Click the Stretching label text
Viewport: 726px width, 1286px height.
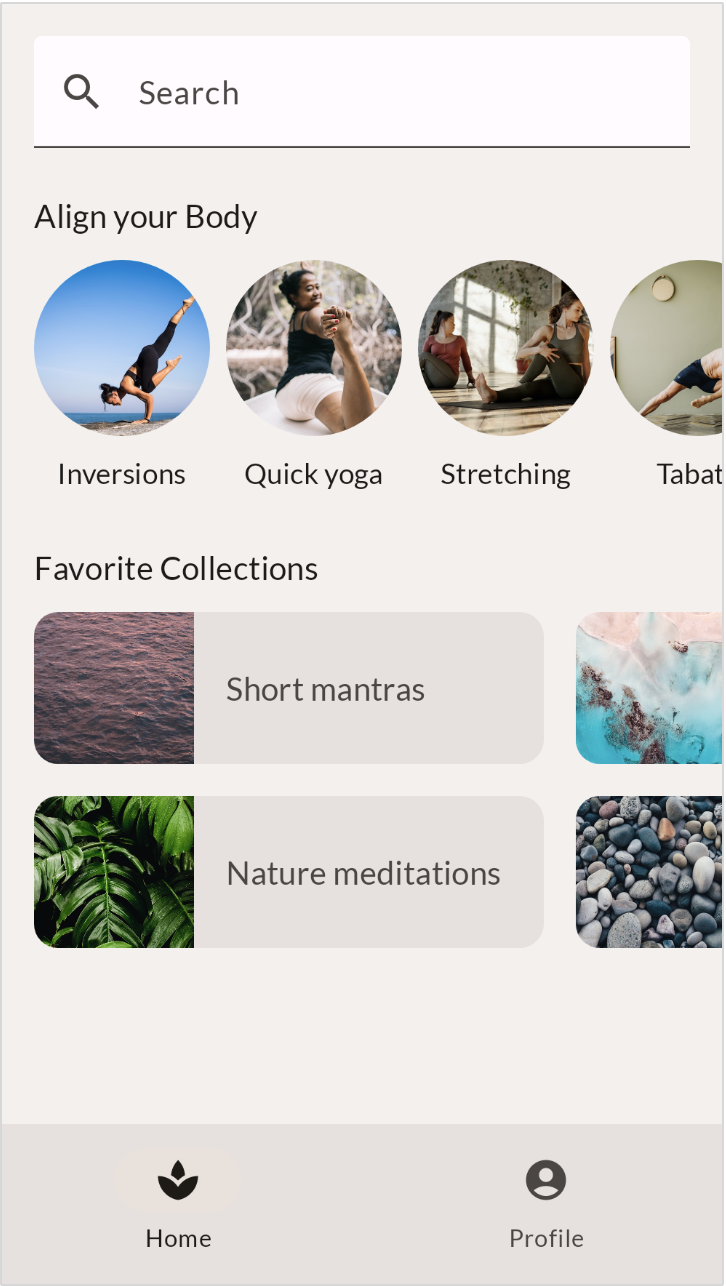click(x=505, y=473)
